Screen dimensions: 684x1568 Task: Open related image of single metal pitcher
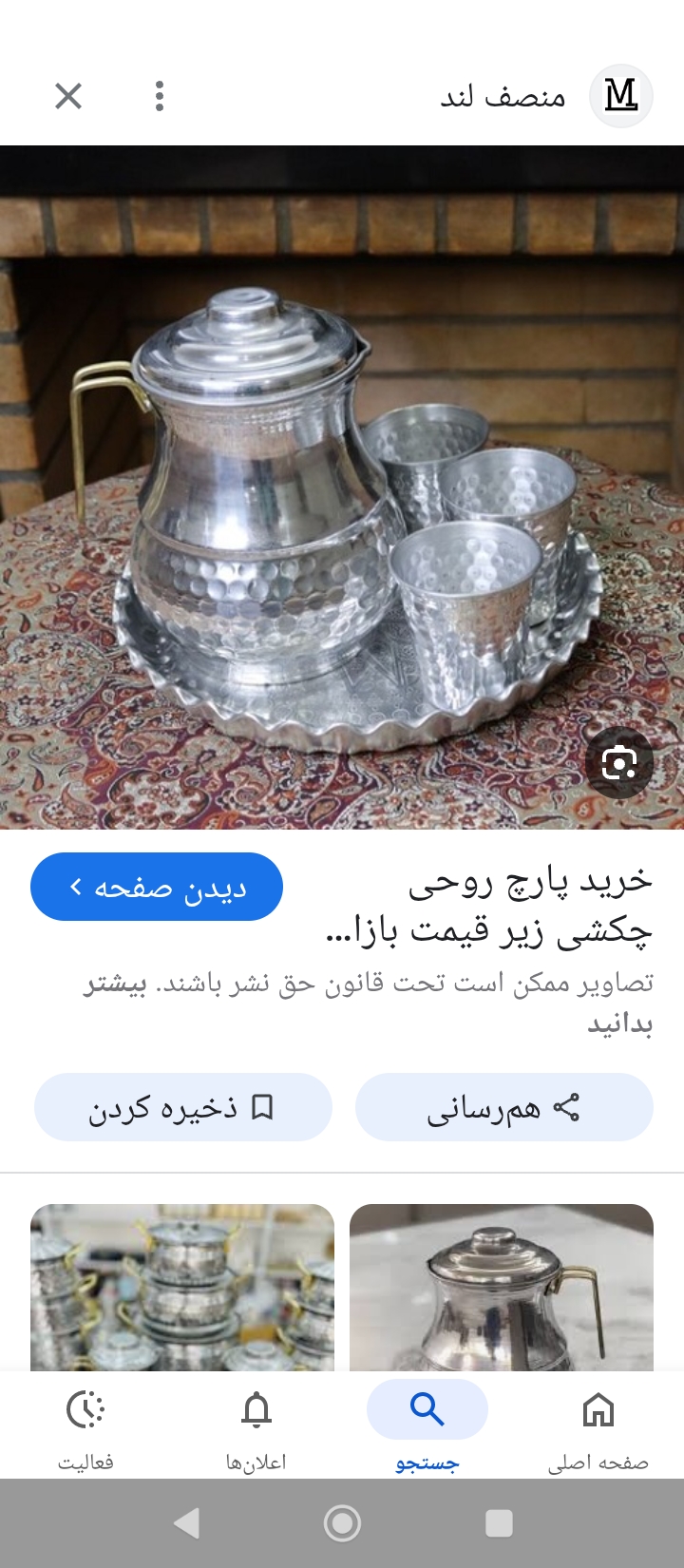(x=502, y=1288)
